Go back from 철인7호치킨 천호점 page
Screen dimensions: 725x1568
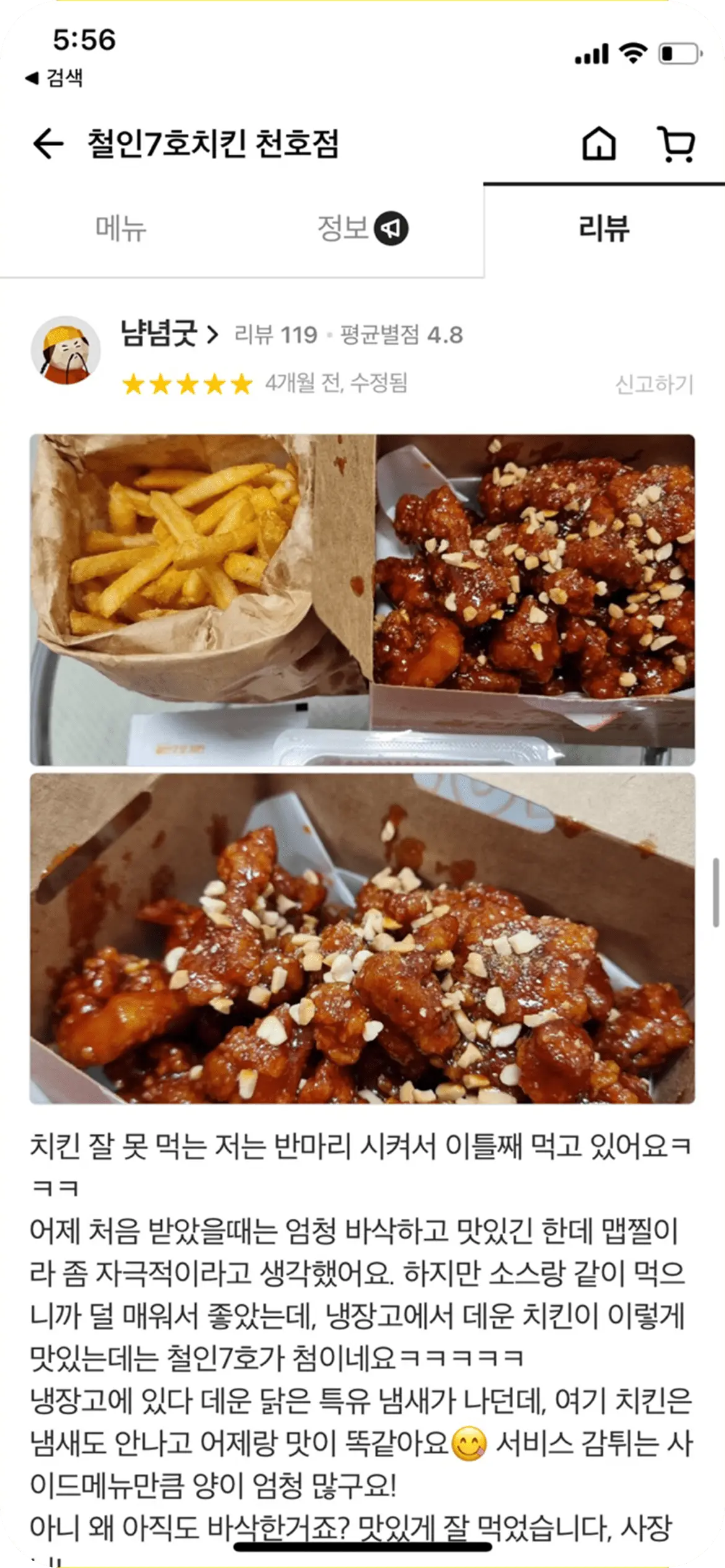(x=48, y=144)
